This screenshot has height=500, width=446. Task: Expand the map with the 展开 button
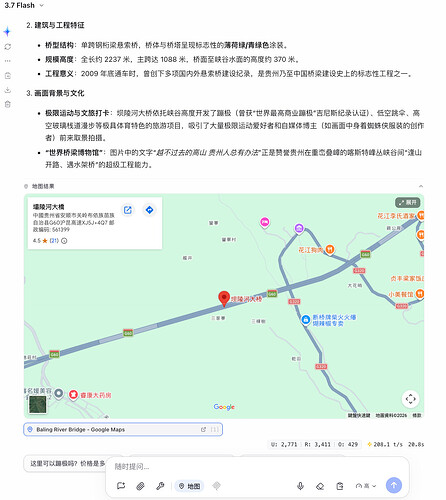click(408, 202)
